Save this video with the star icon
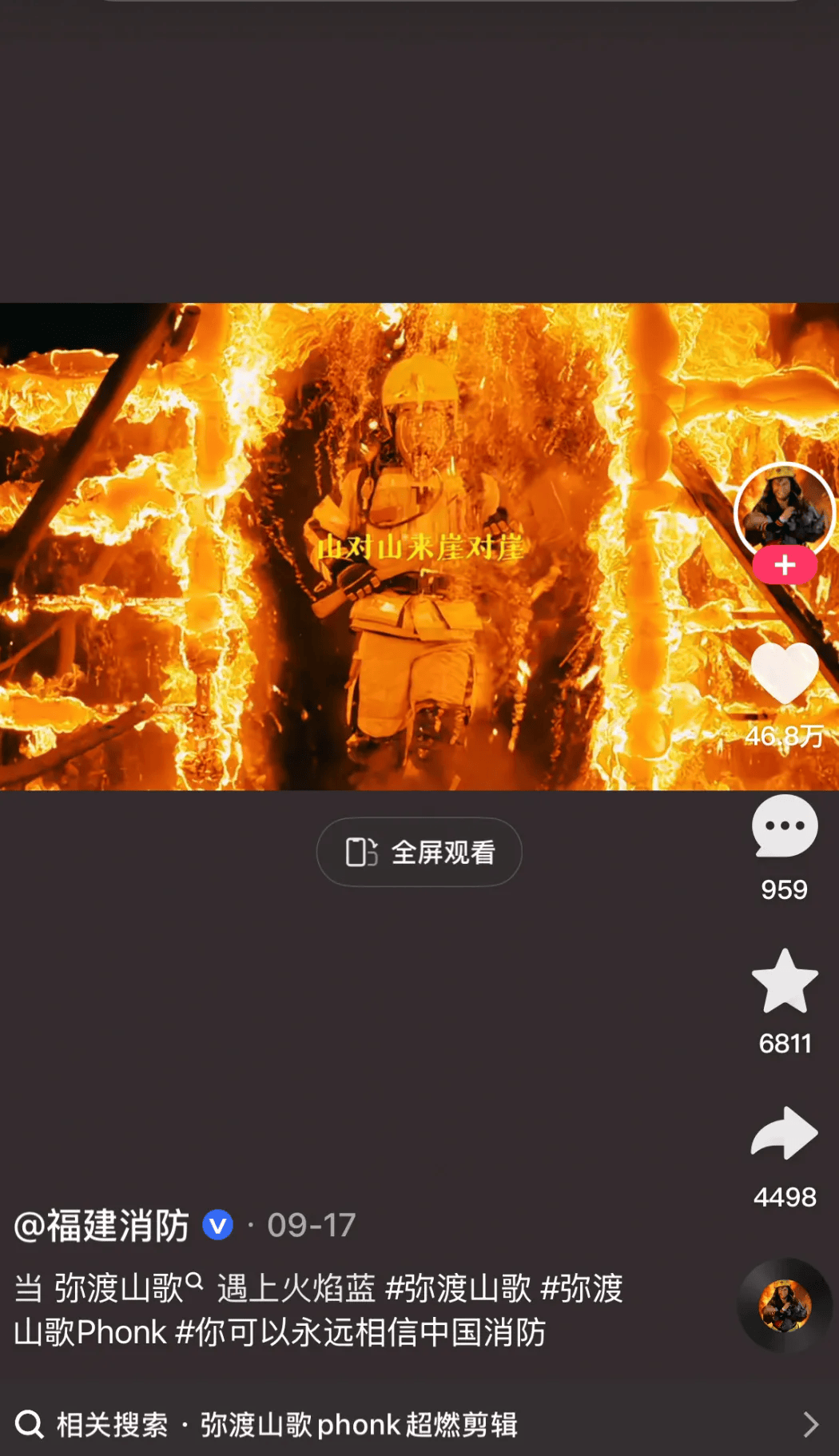Image resolution: width=839 pixels, height=1456 pixels. click(x=784, y=982)
